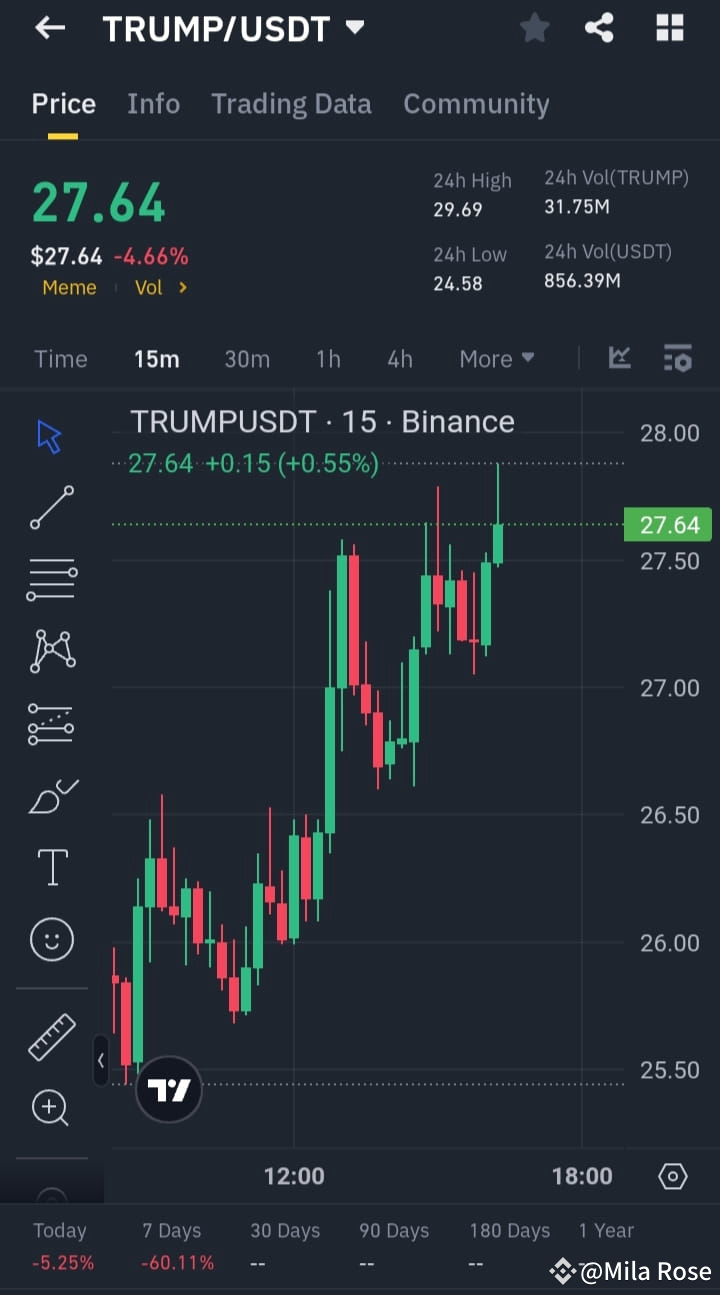The height and width of the screenshot is (1295, 720).
Task: Switch to the Trading Data tab
Action: coord(291,103)
